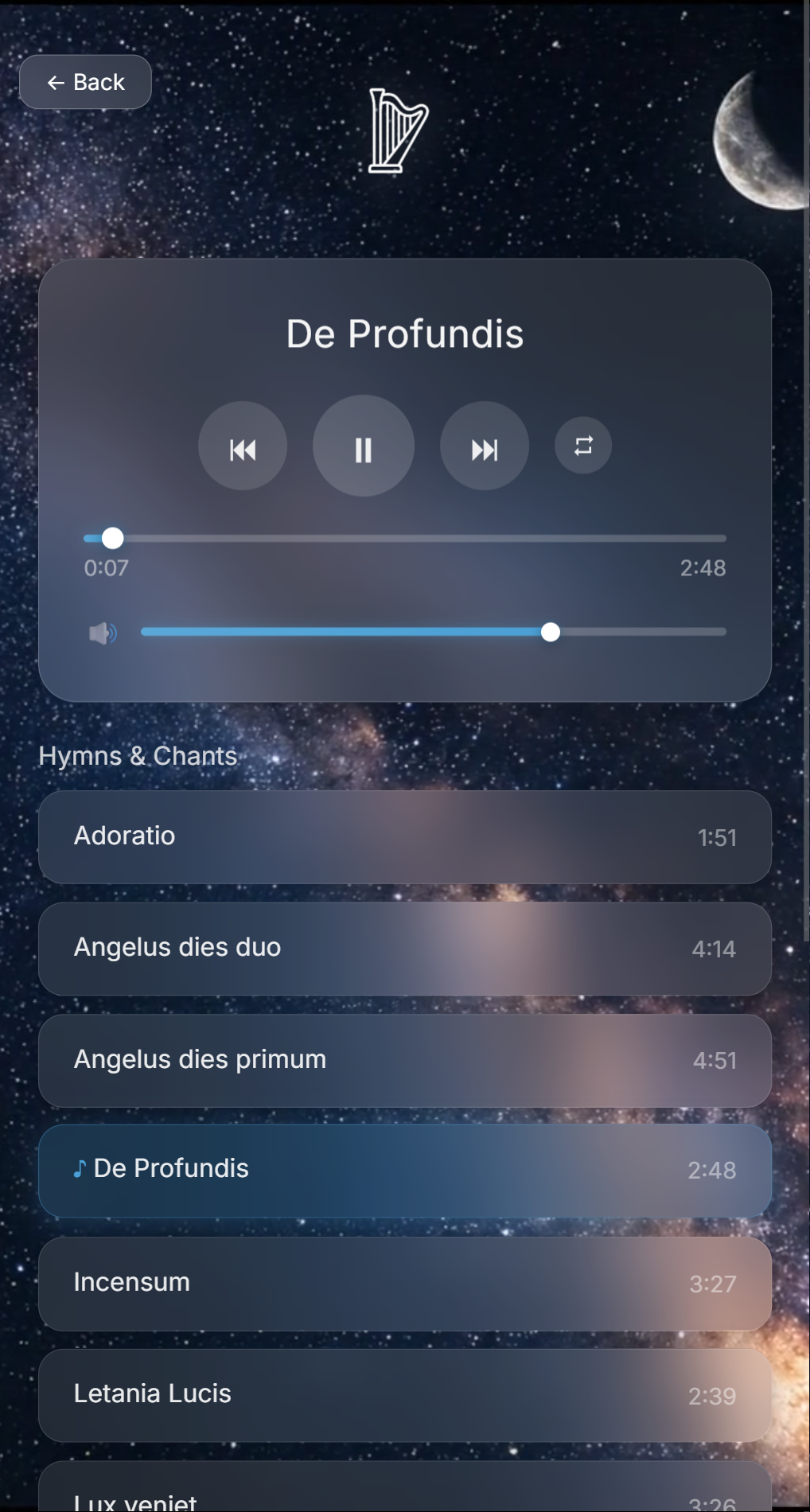
Task: Seek to the middle of the track
Action: click(405, 539)
